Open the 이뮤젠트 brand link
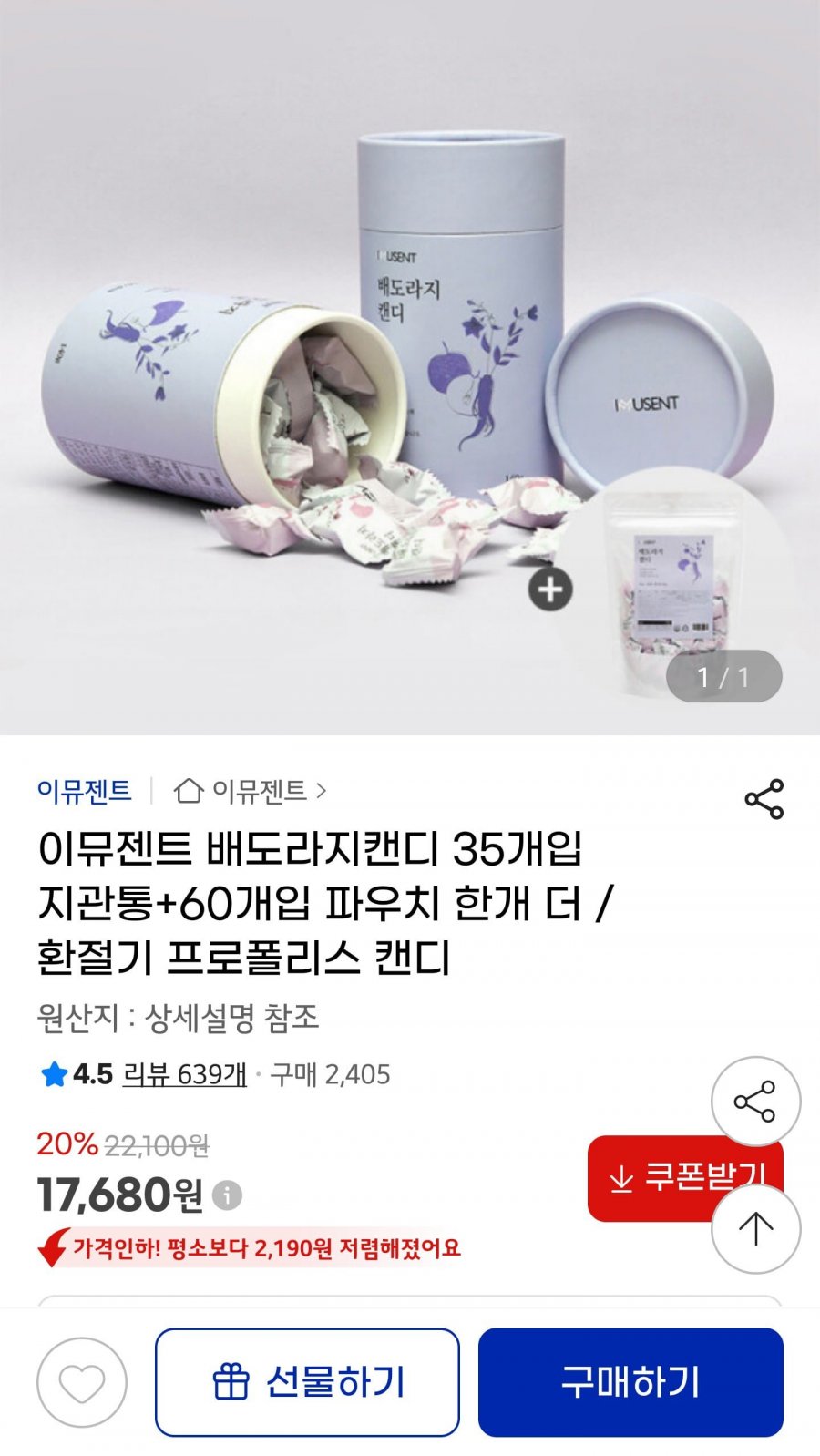The width and height of the screenshot is (820, 1456). [84, 791]
